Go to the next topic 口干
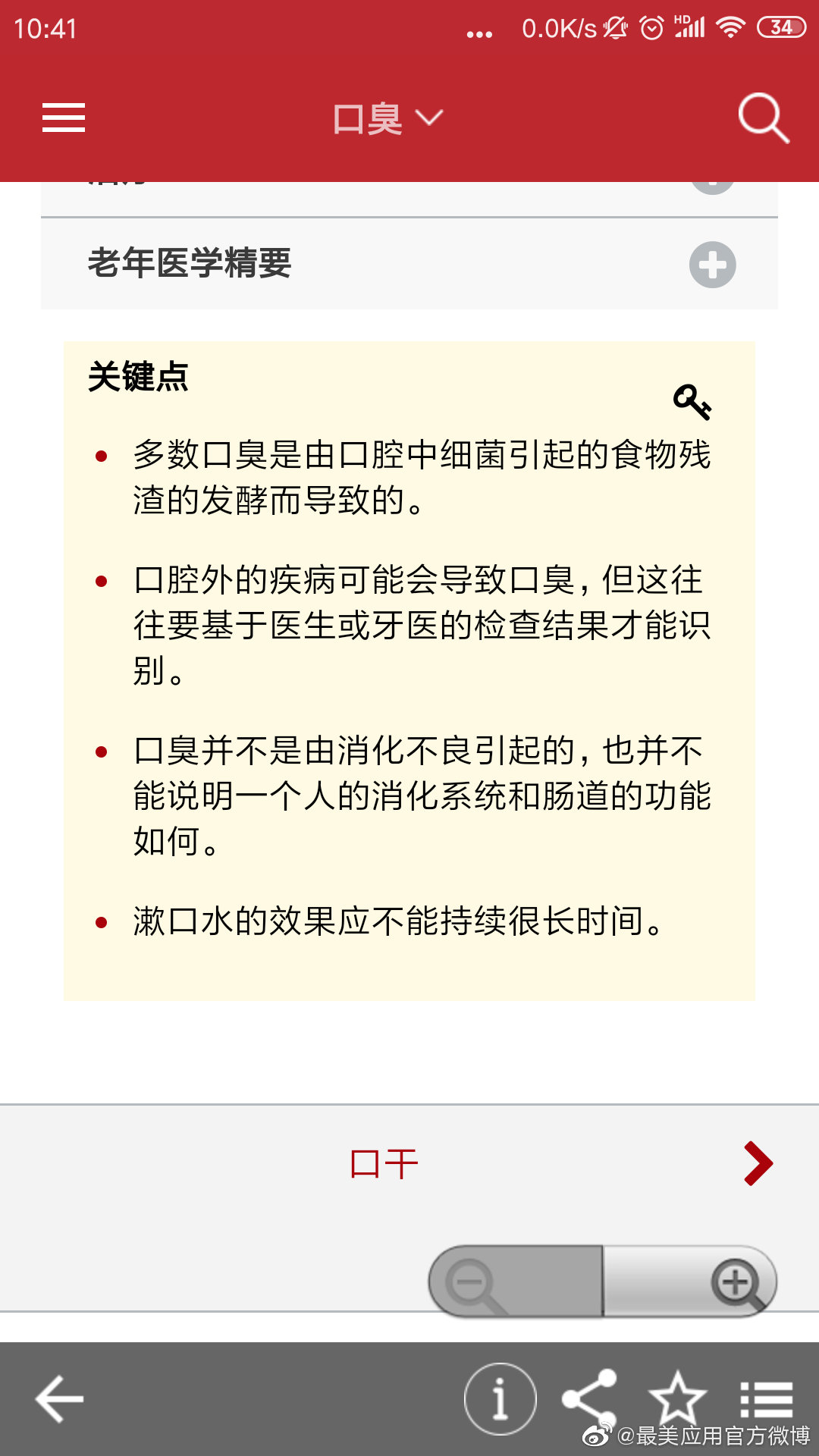This screenshot has height=1456, width=819. pos(409,1164)
